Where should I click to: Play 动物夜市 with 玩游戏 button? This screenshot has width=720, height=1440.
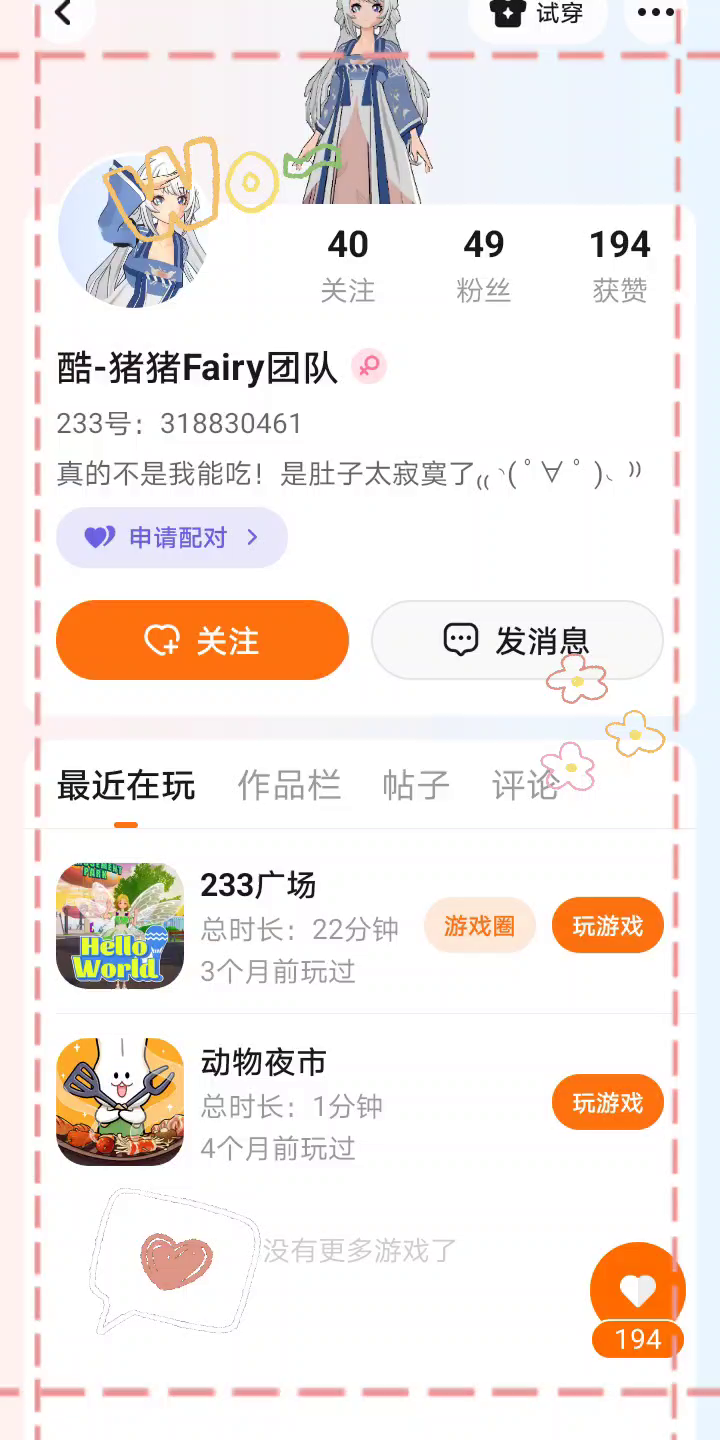coord(608,1102)
